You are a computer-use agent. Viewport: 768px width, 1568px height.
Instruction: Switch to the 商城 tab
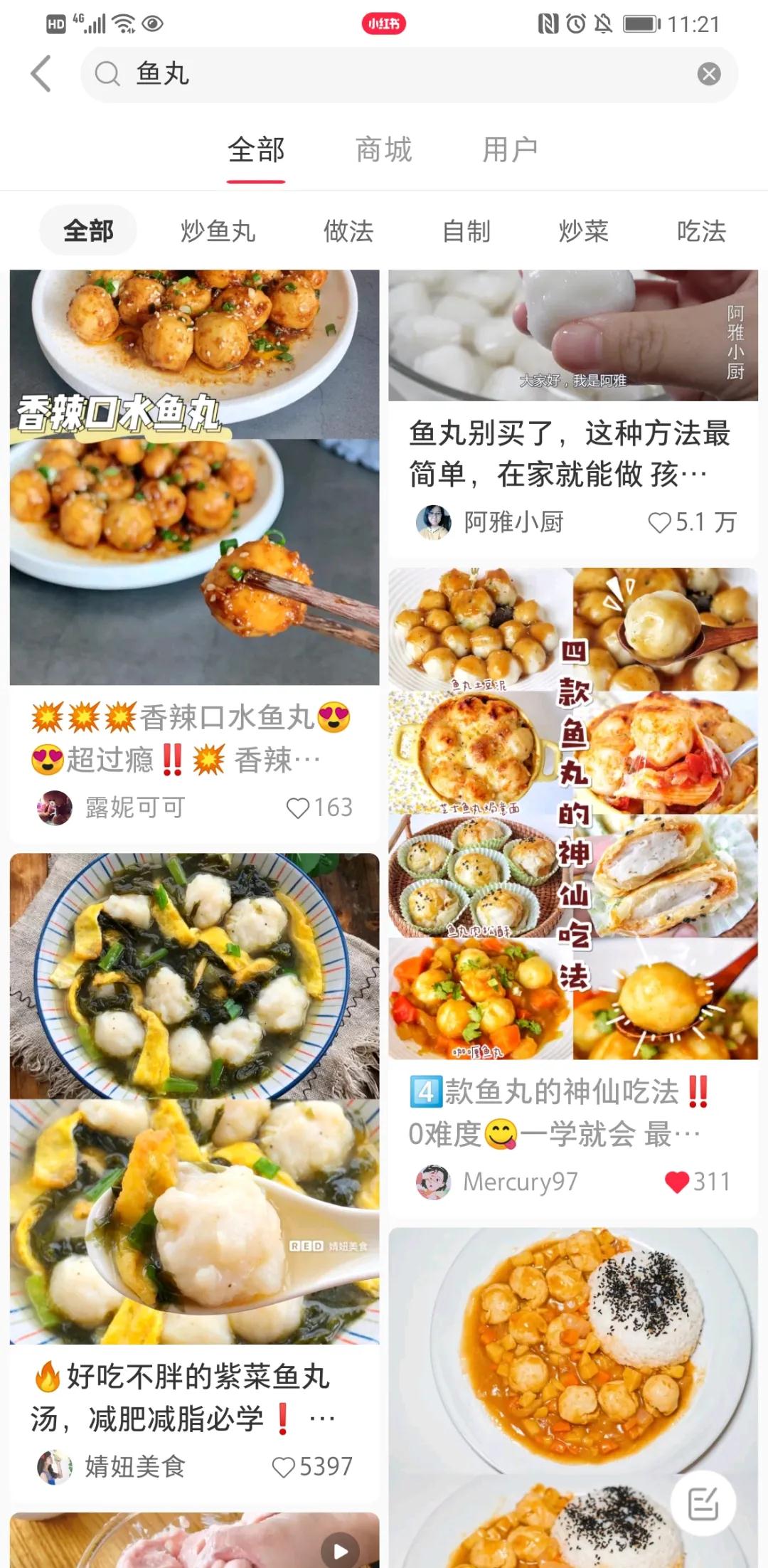click(383, 150)
